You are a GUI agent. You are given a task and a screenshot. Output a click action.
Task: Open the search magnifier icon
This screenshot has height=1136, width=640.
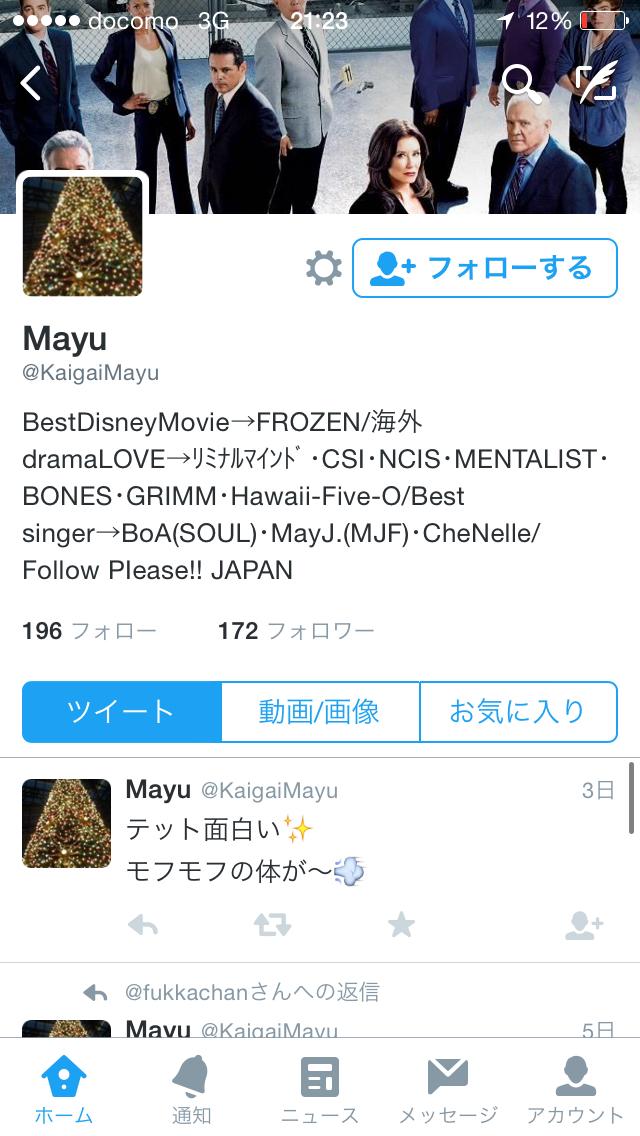click(x=519, y=83)
